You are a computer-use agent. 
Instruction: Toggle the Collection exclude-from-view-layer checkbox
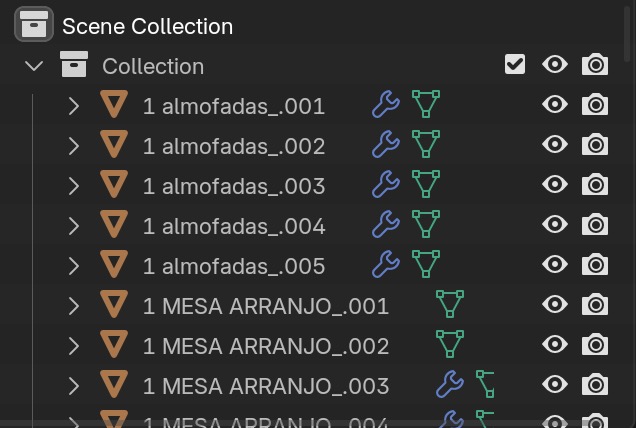pos(515,65)
